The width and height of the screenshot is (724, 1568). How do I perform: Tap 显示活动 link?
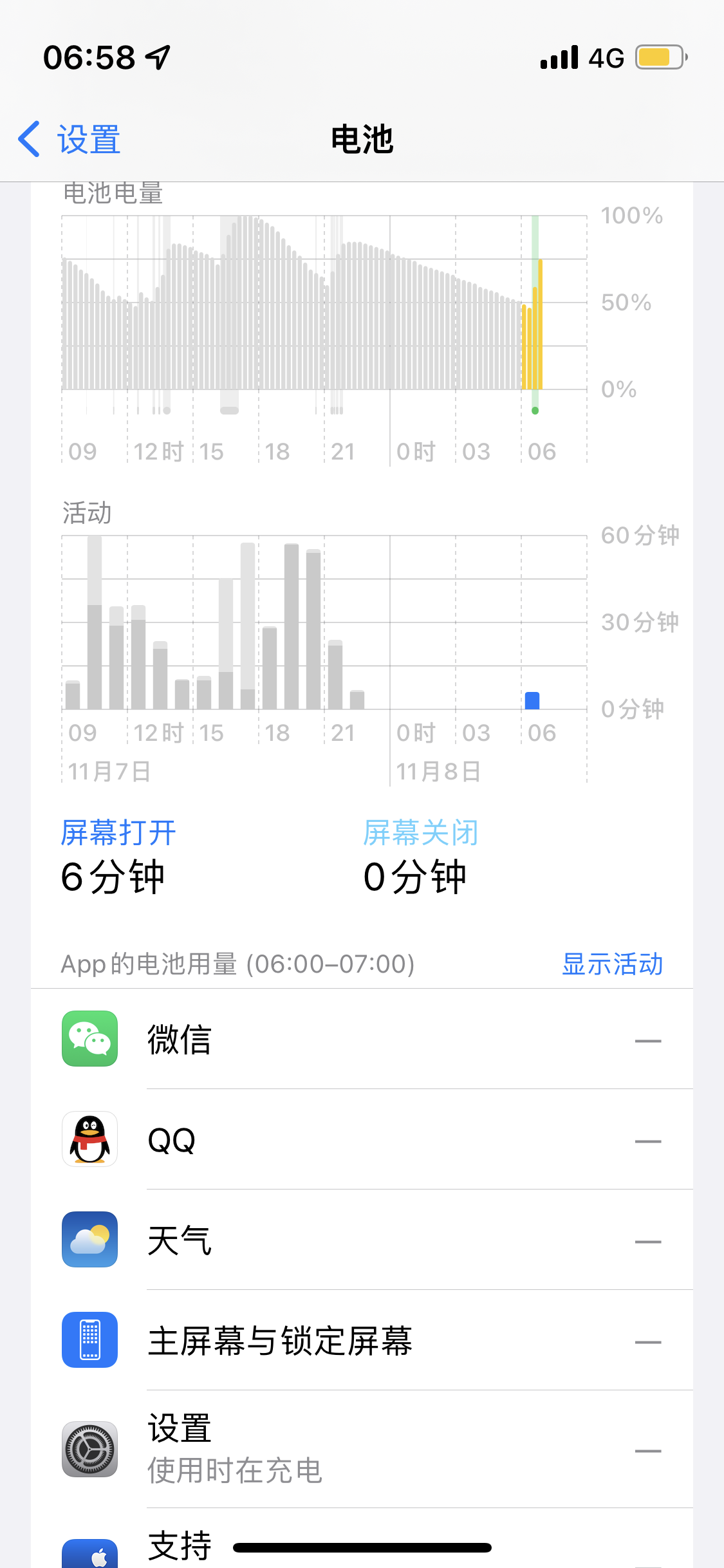click(612, 964)
